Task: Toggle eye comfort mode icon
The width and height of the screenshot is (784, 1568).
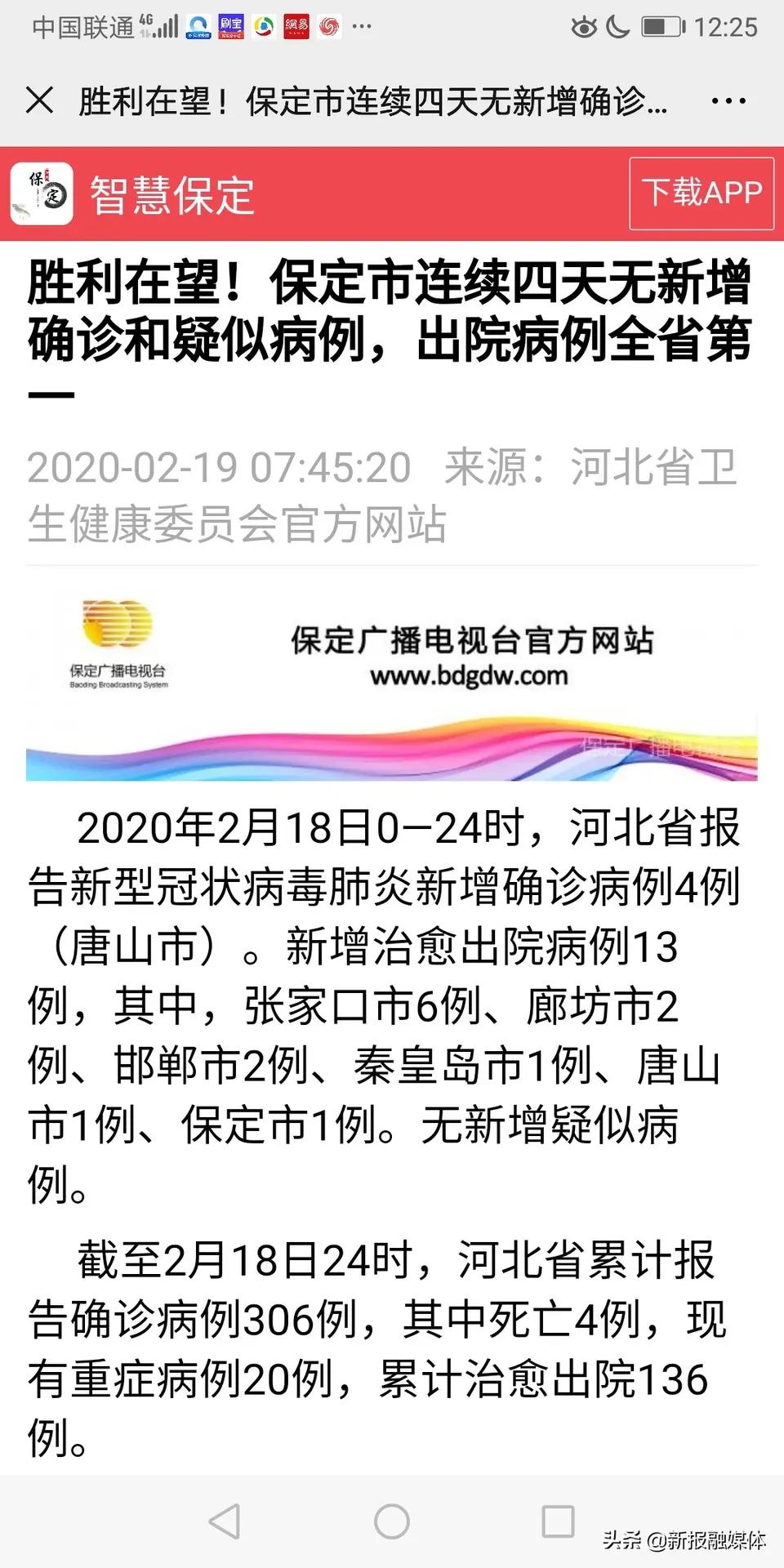Action: click(581, 24)
